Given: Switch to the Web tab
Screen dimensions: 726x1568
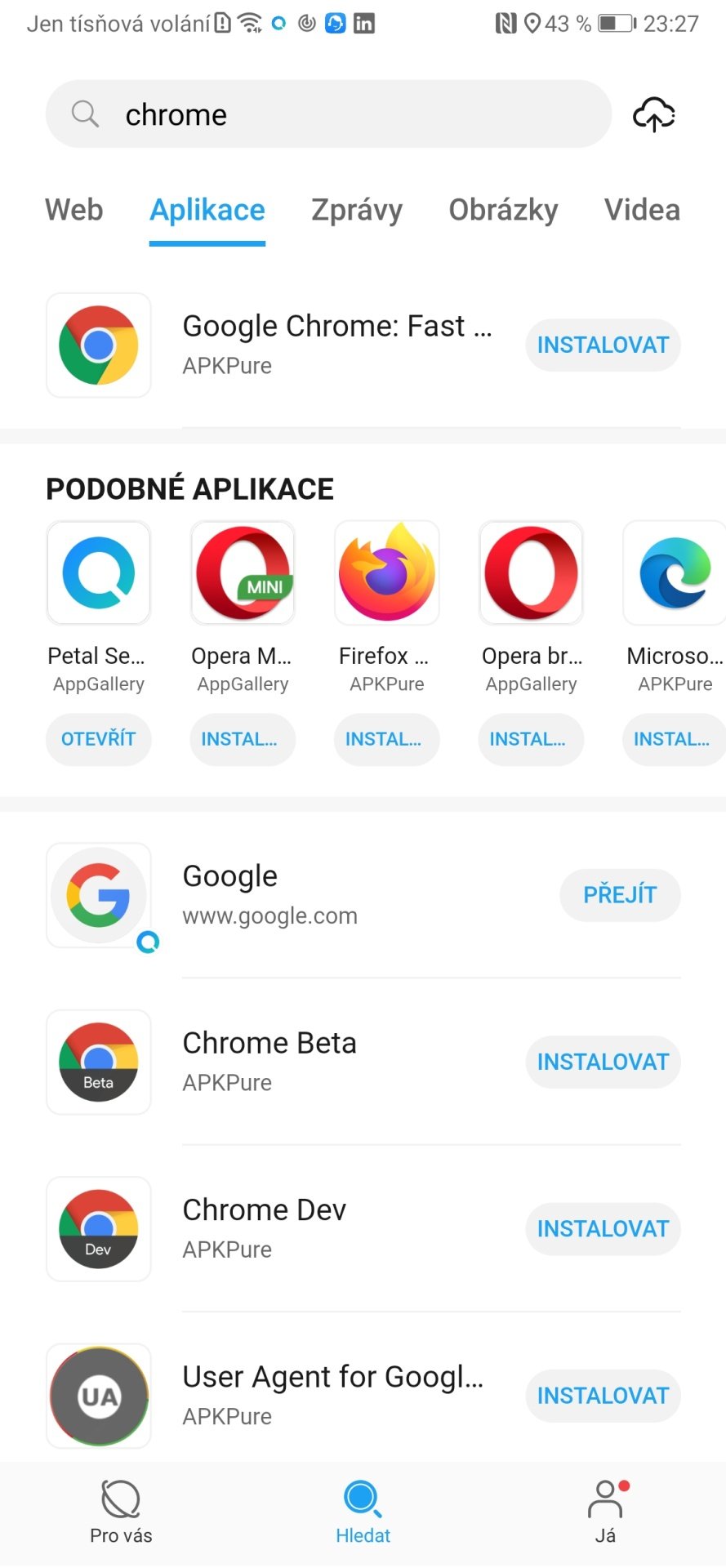Looking at the screenshot, I should click(74, 210).
